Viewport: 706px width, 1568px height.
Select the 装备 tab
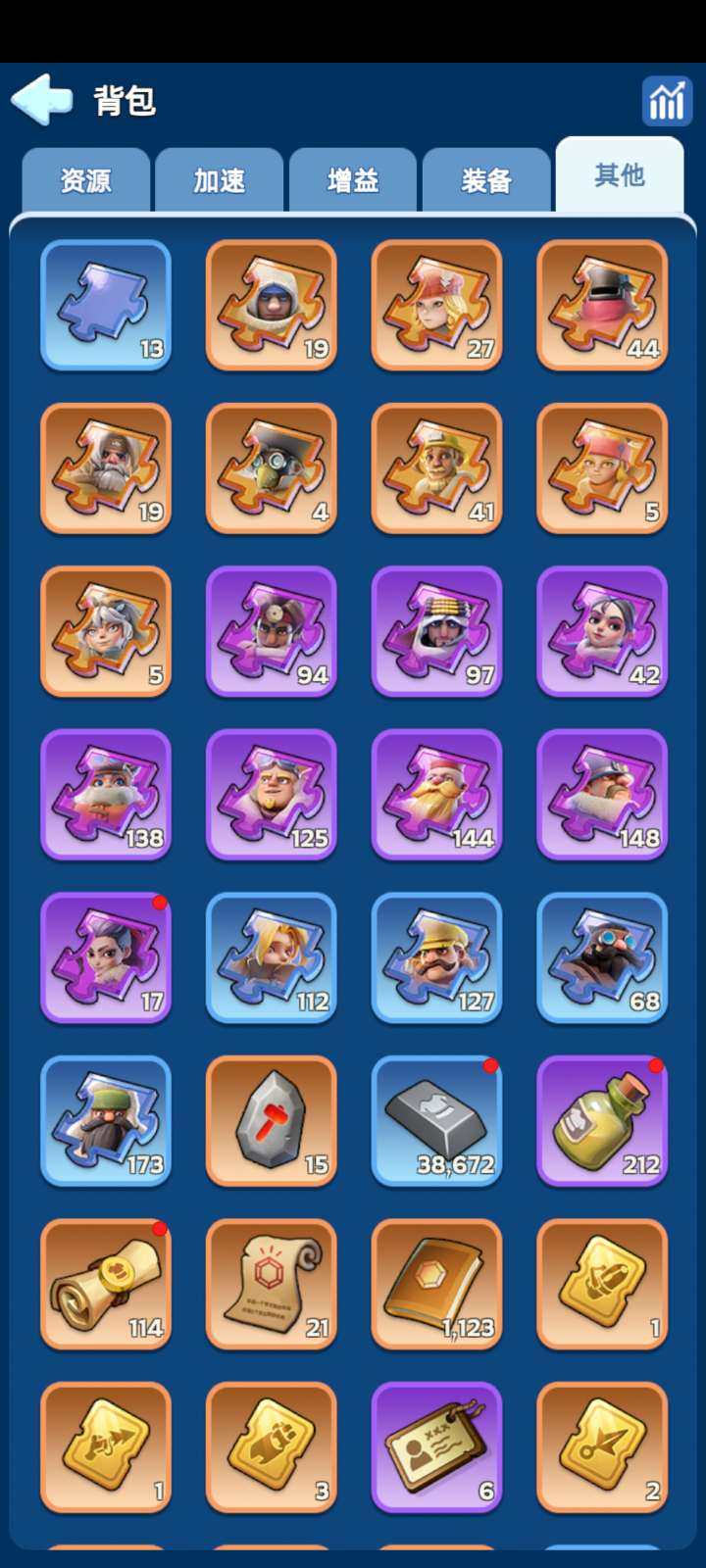[x=486, y=180]
